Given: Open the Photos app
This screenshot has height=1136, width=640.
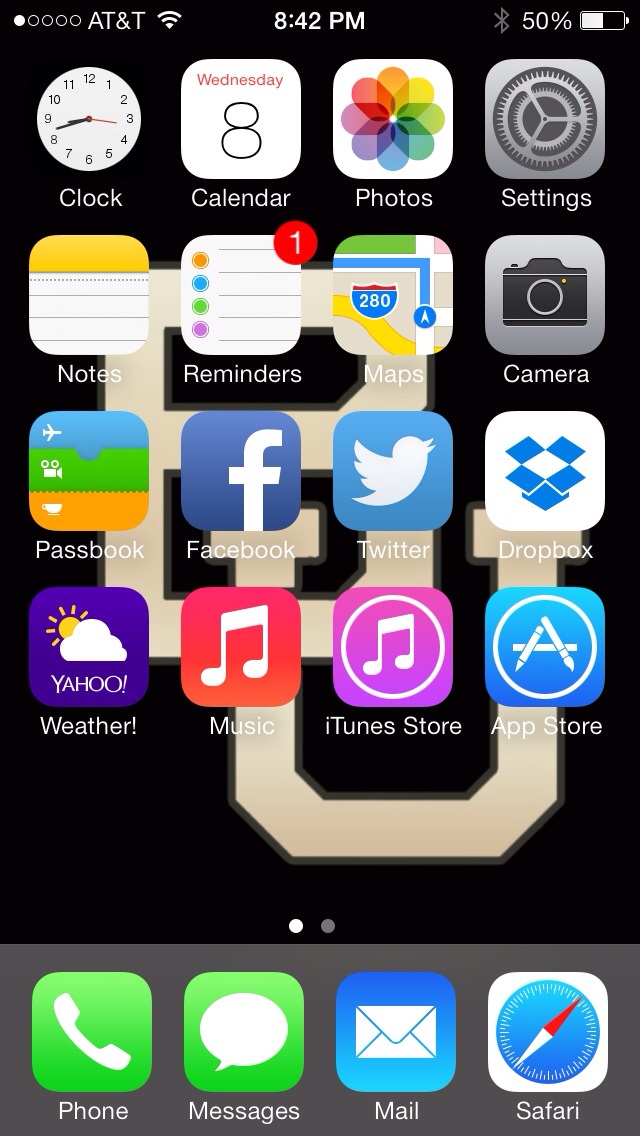Looking at the screenshot, I should (393, 119).
